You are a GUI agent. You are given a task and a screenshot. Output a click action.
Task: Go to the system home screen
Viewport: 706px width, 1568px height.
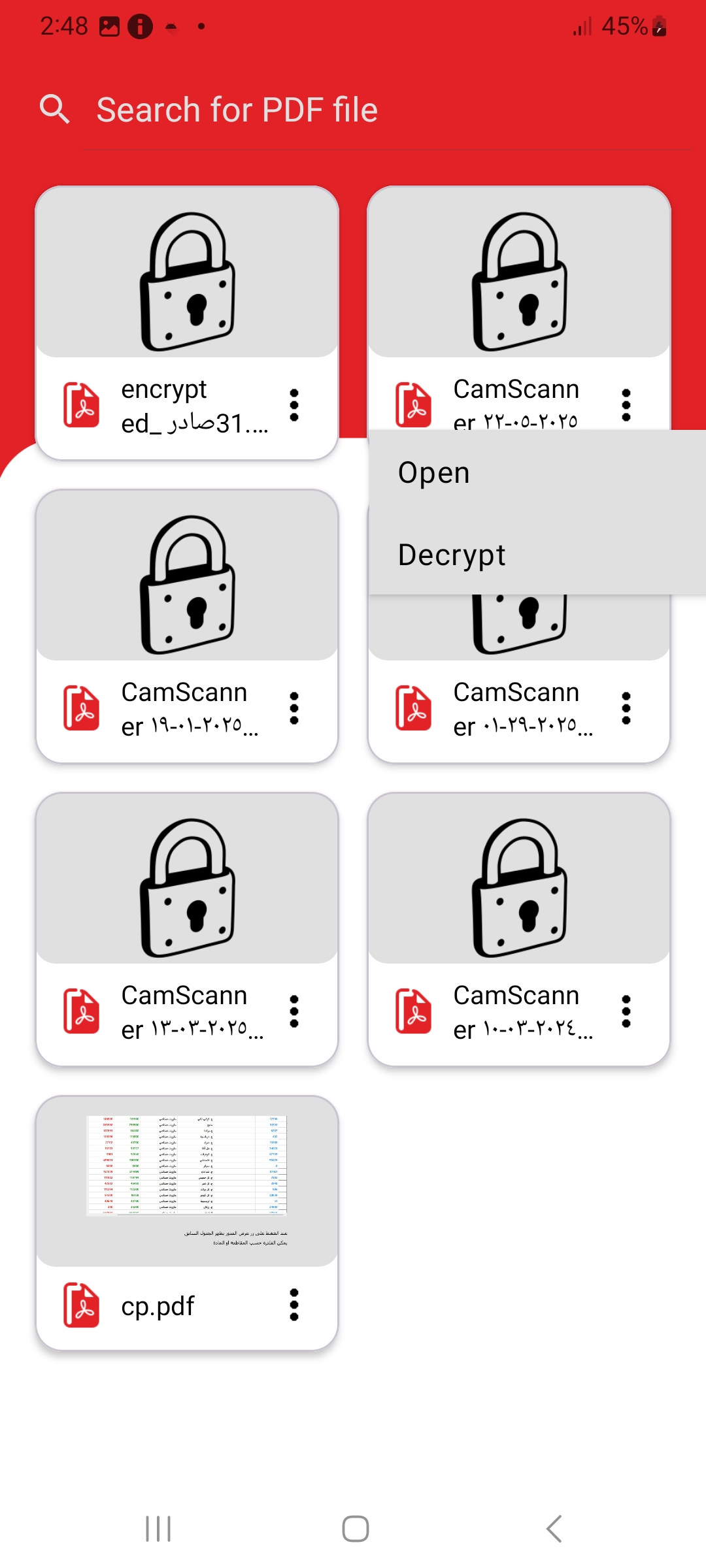[x=356, y=1529]
